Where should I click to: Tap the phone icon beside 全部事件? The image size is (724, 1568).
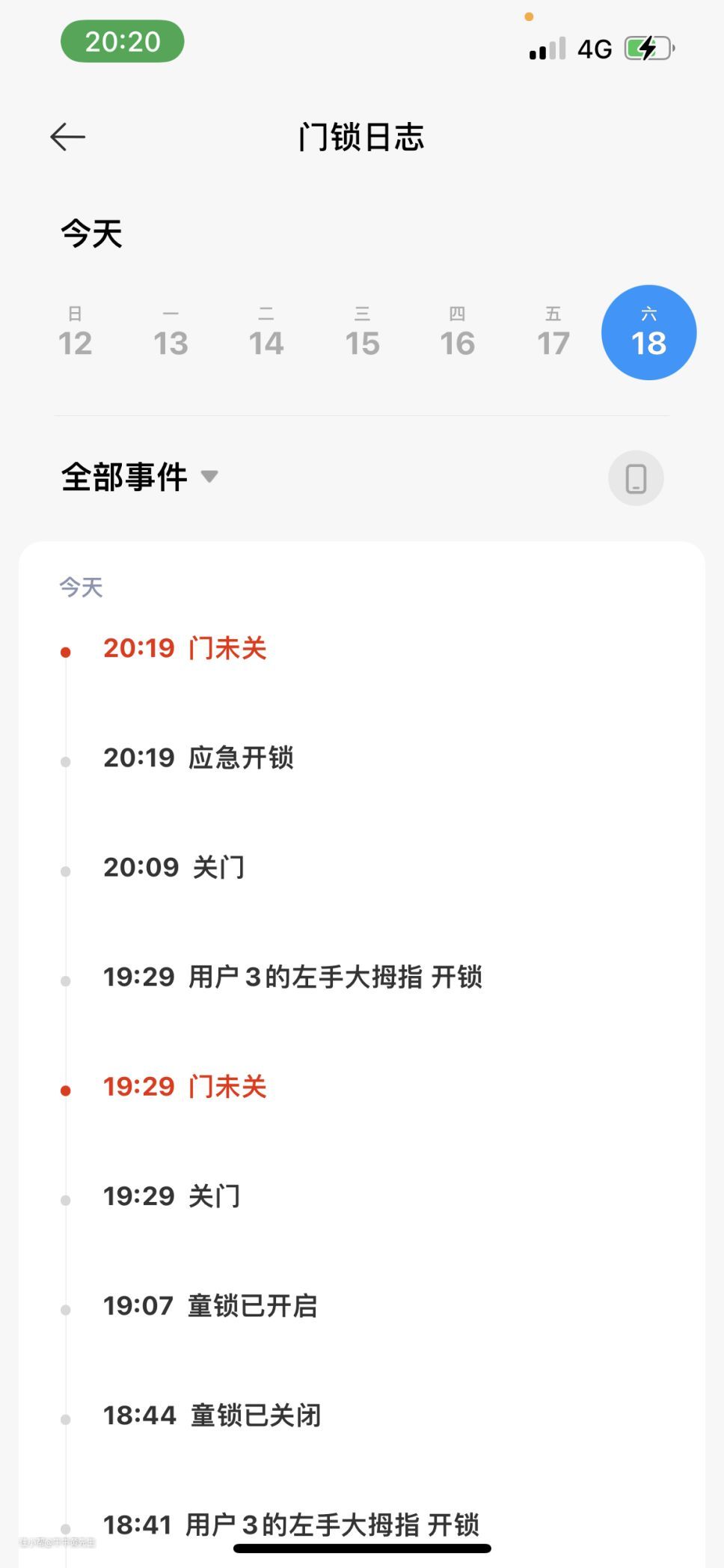click(x=636, y=478)
